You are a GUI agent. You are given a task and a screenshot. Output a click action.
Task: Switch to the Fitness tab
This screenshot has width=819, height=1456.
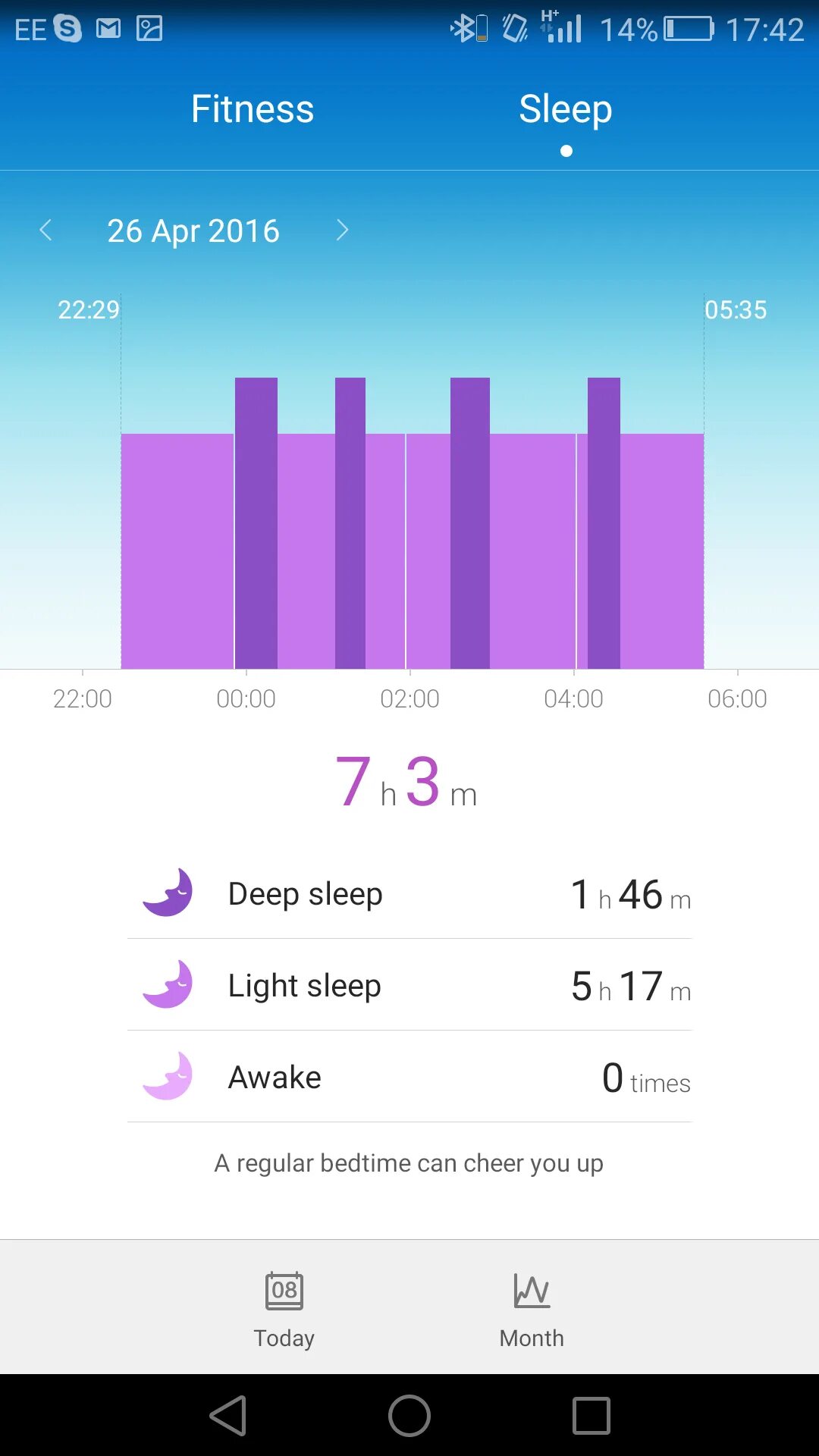(x=252, y=109)
